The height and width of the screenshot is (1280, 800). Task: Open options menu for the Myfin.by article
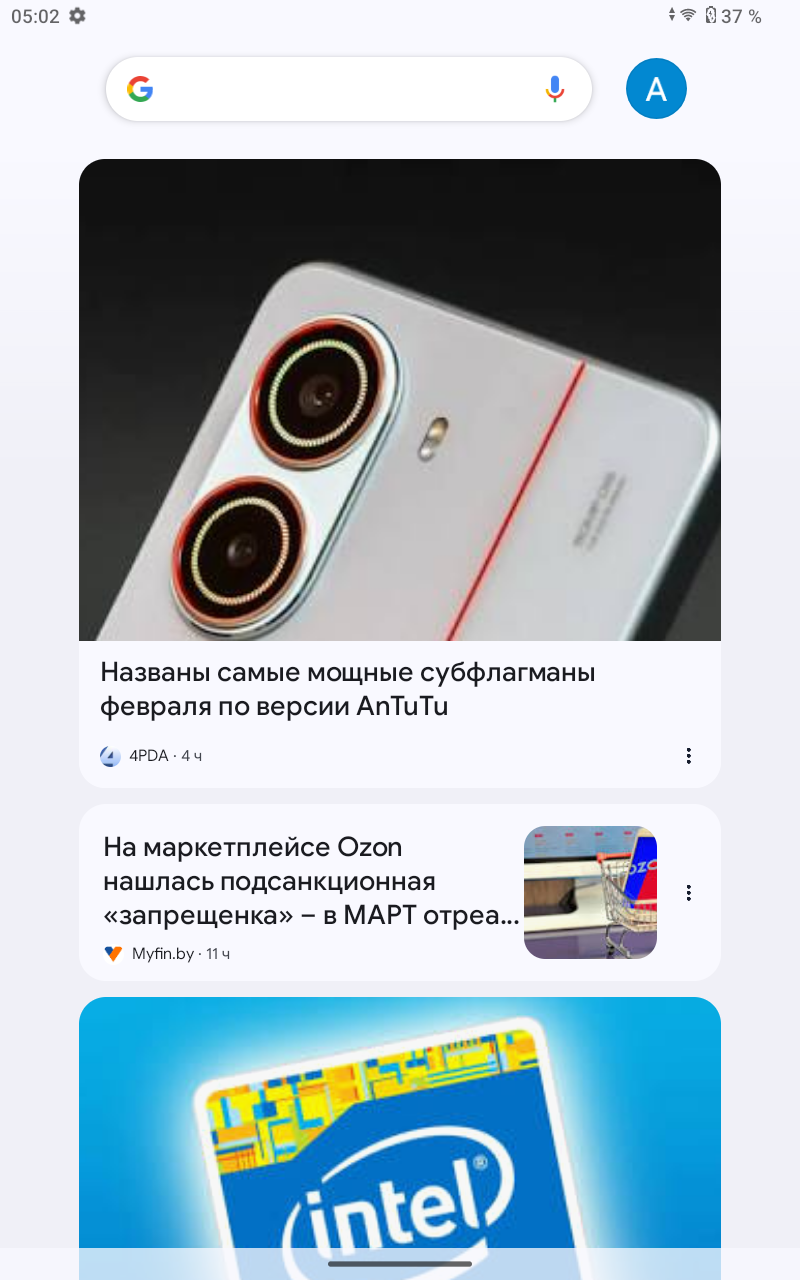(688, 893)
